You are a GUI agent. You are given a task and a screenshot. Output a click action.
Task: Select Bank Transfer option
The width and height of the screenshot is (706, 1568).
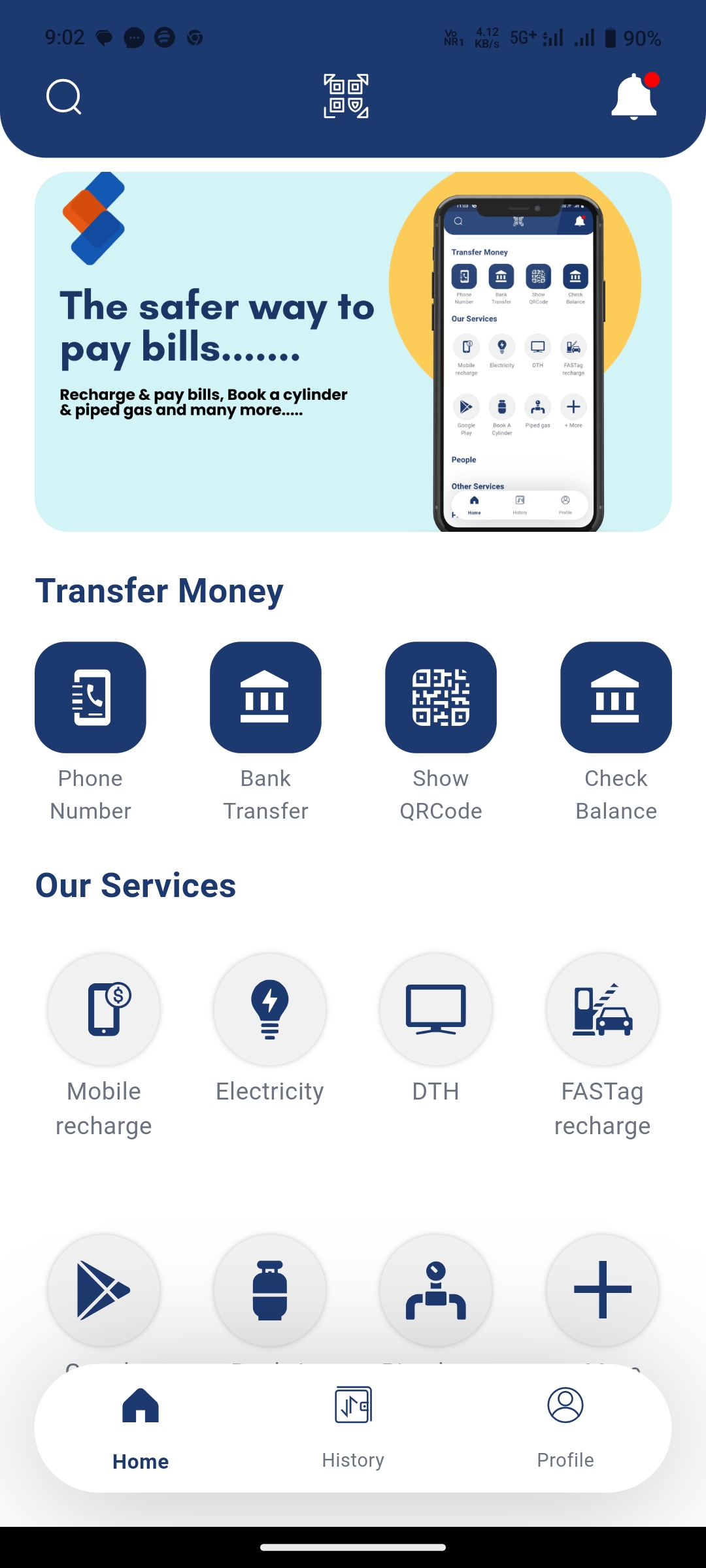tap(265, 697)
